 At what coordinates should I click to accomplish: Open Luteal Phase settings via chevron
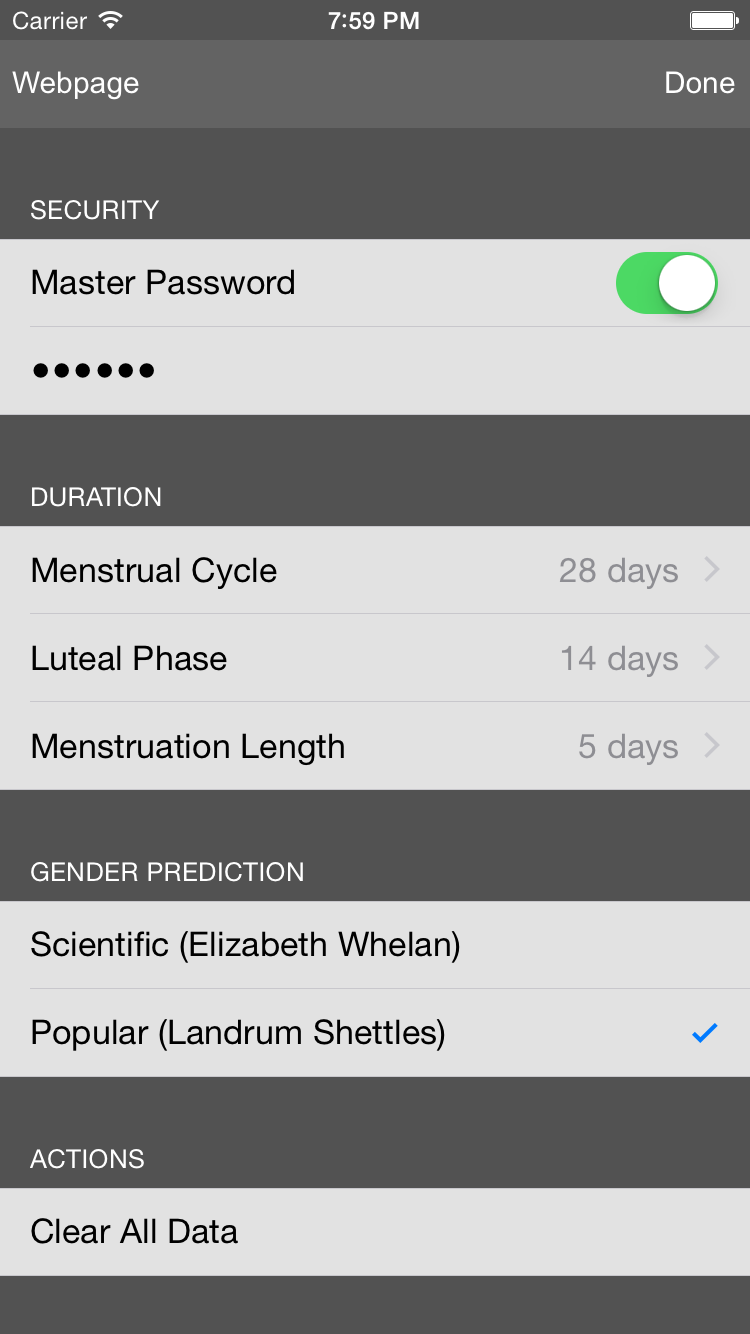[711, 658]
